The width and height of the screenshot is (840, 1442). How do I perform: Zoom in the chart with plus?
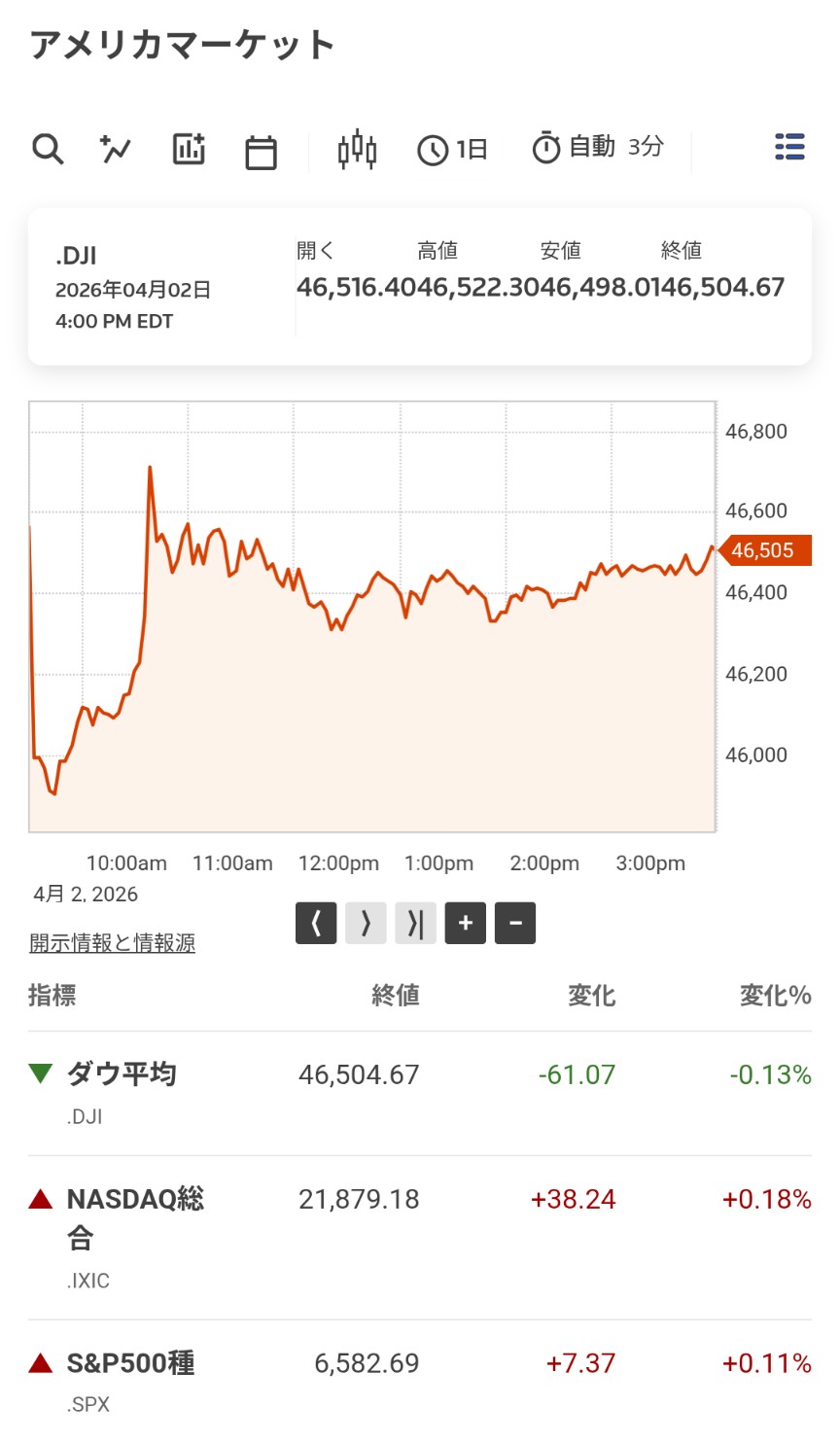point(465,923)
